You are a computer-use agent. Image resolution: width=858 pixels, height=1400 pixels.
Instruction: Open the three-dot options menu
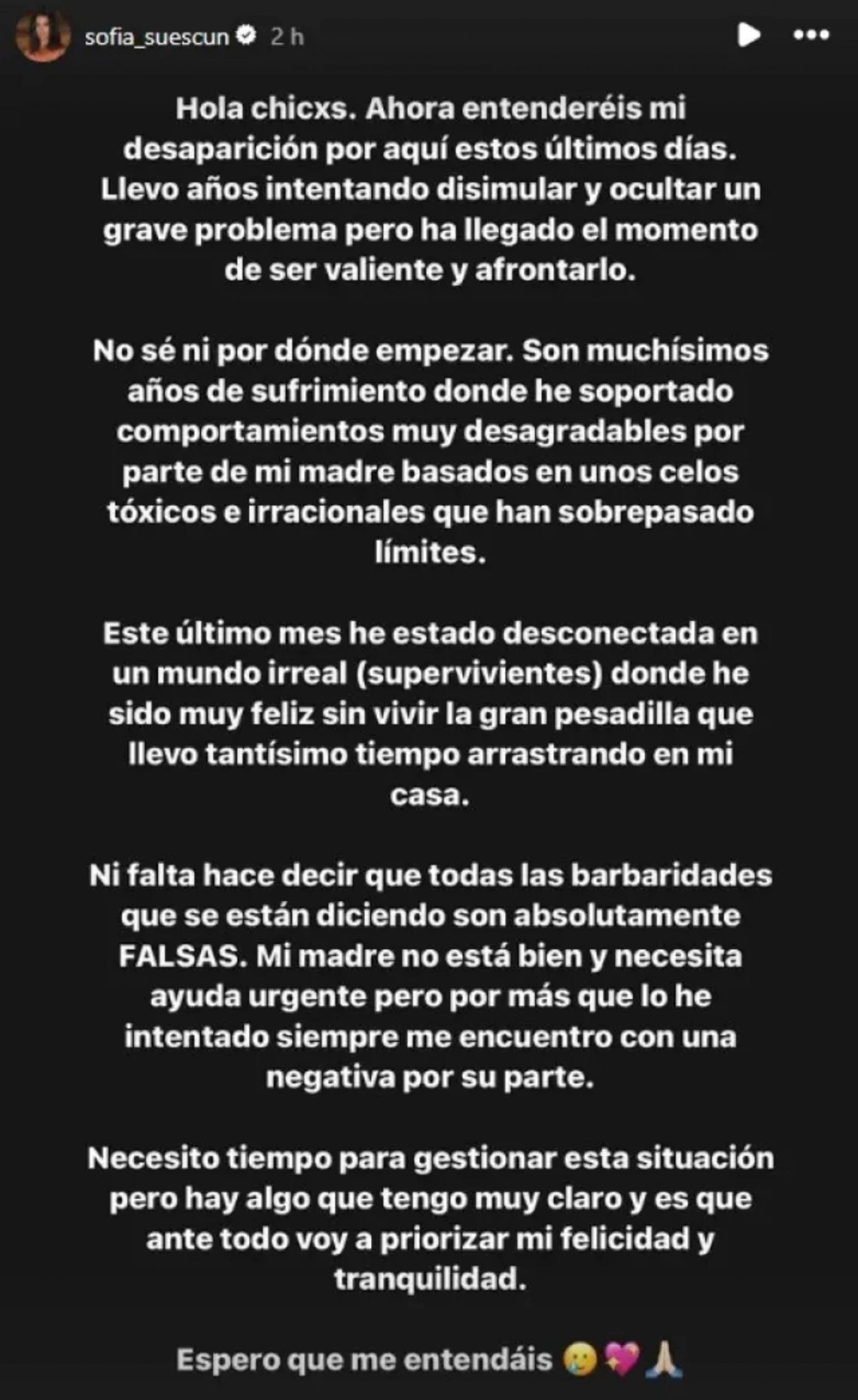[x=812, y=35]
